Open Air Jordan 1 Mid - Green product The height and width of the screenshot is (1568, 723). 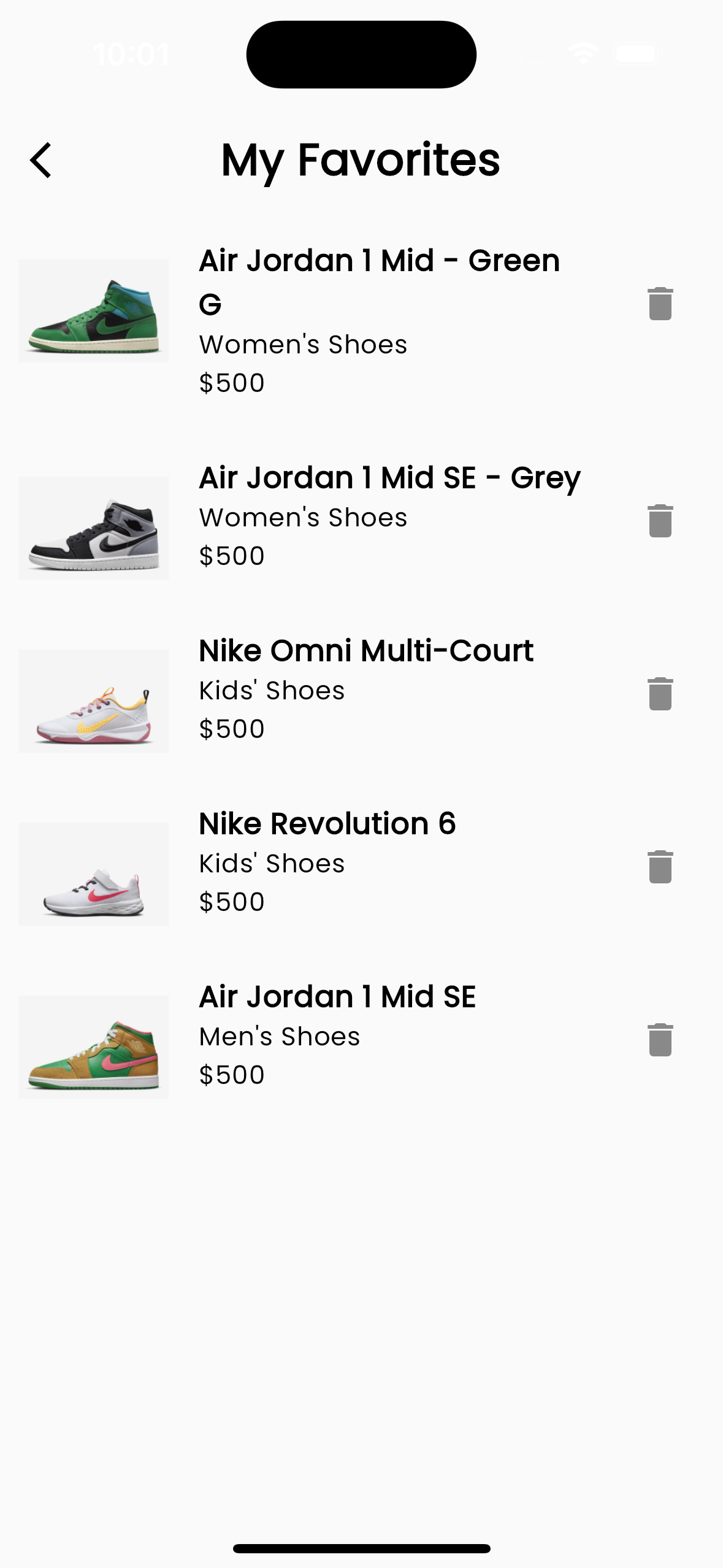click(379, 261)
